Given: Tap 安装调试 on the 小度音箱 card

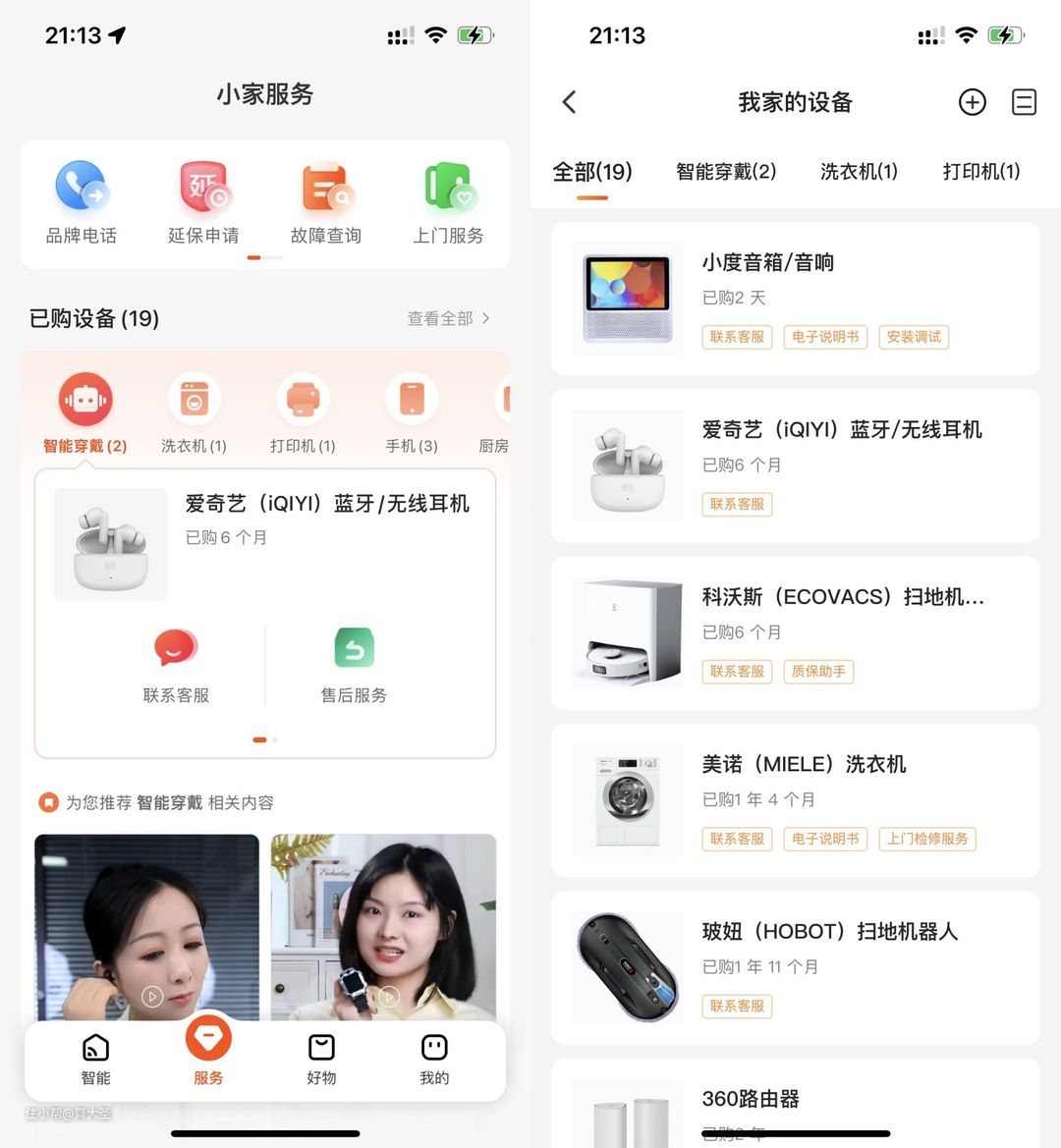Looking at the screenshot, I should [914, 337].
